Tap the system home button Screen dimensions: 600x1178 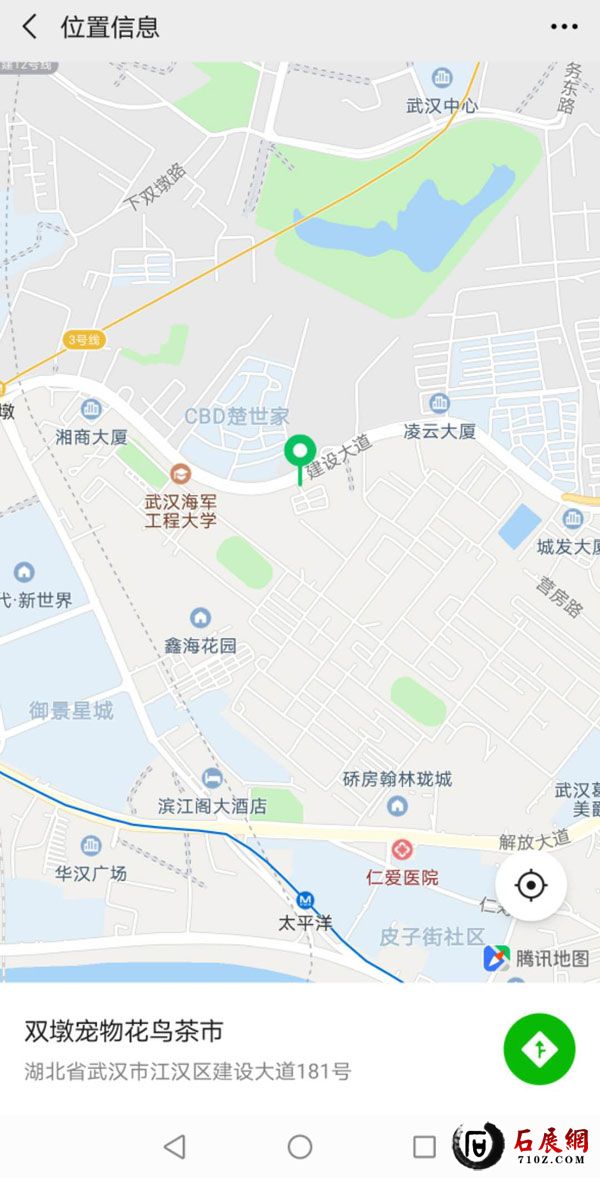300,1146
